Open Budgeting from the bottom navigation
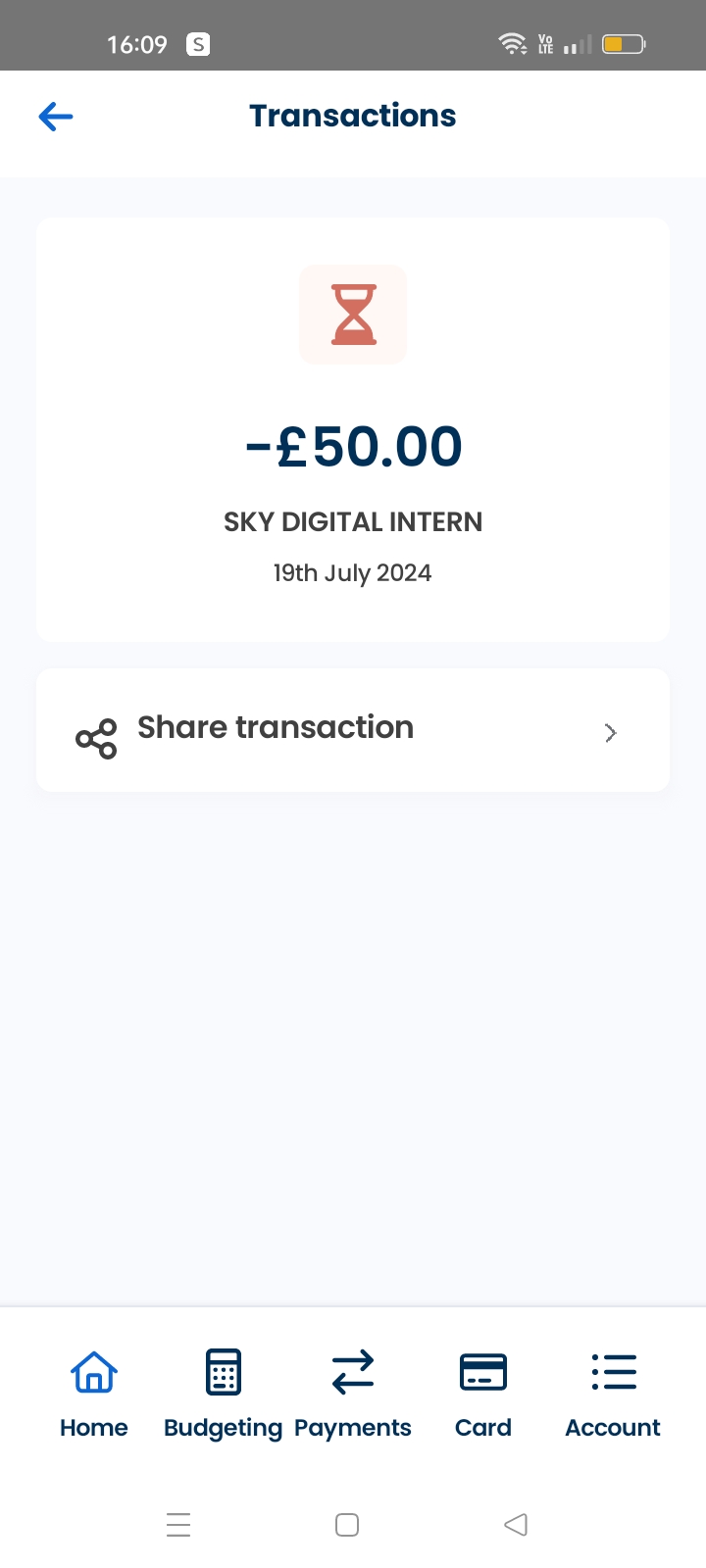This screenshot has width=706, height=1568. coord(223,1371)
